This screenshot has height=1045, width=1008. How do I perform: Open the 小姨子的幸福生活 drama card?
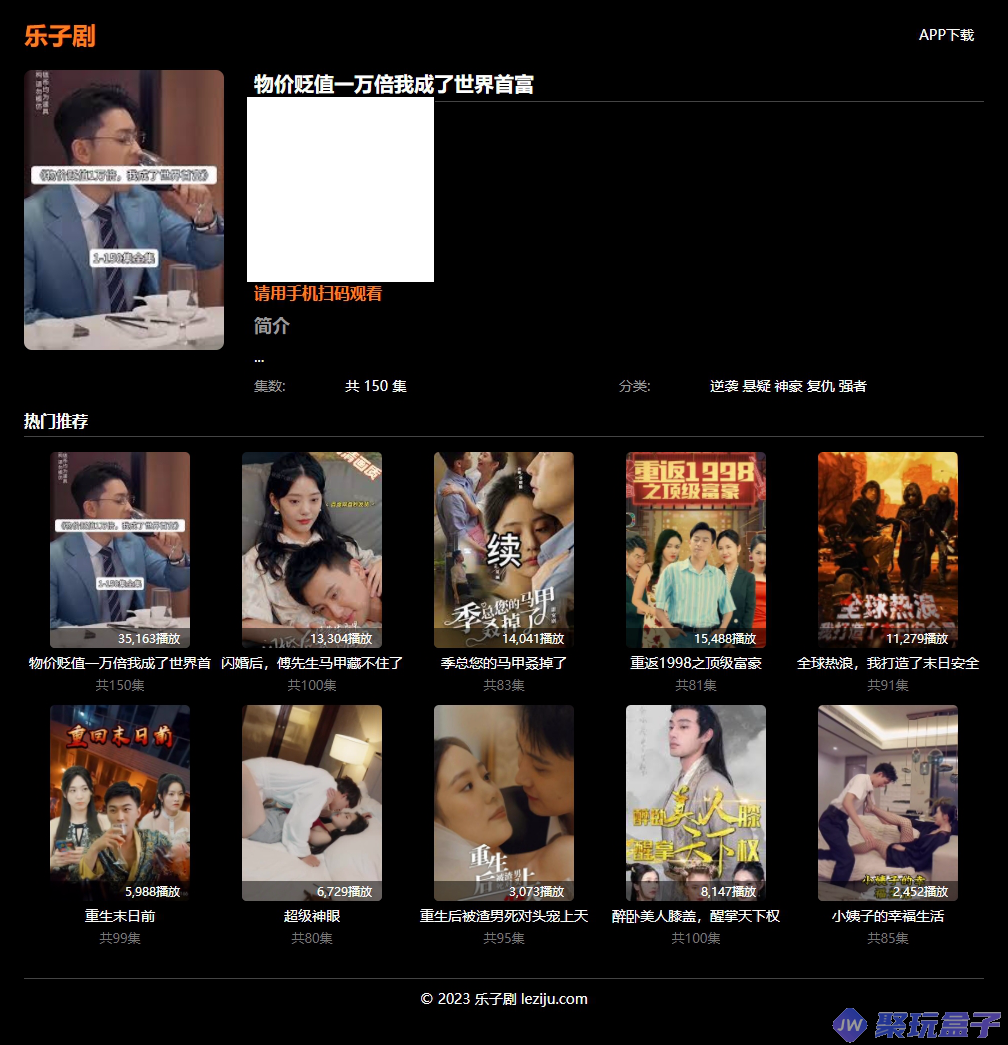click(888, 803)
